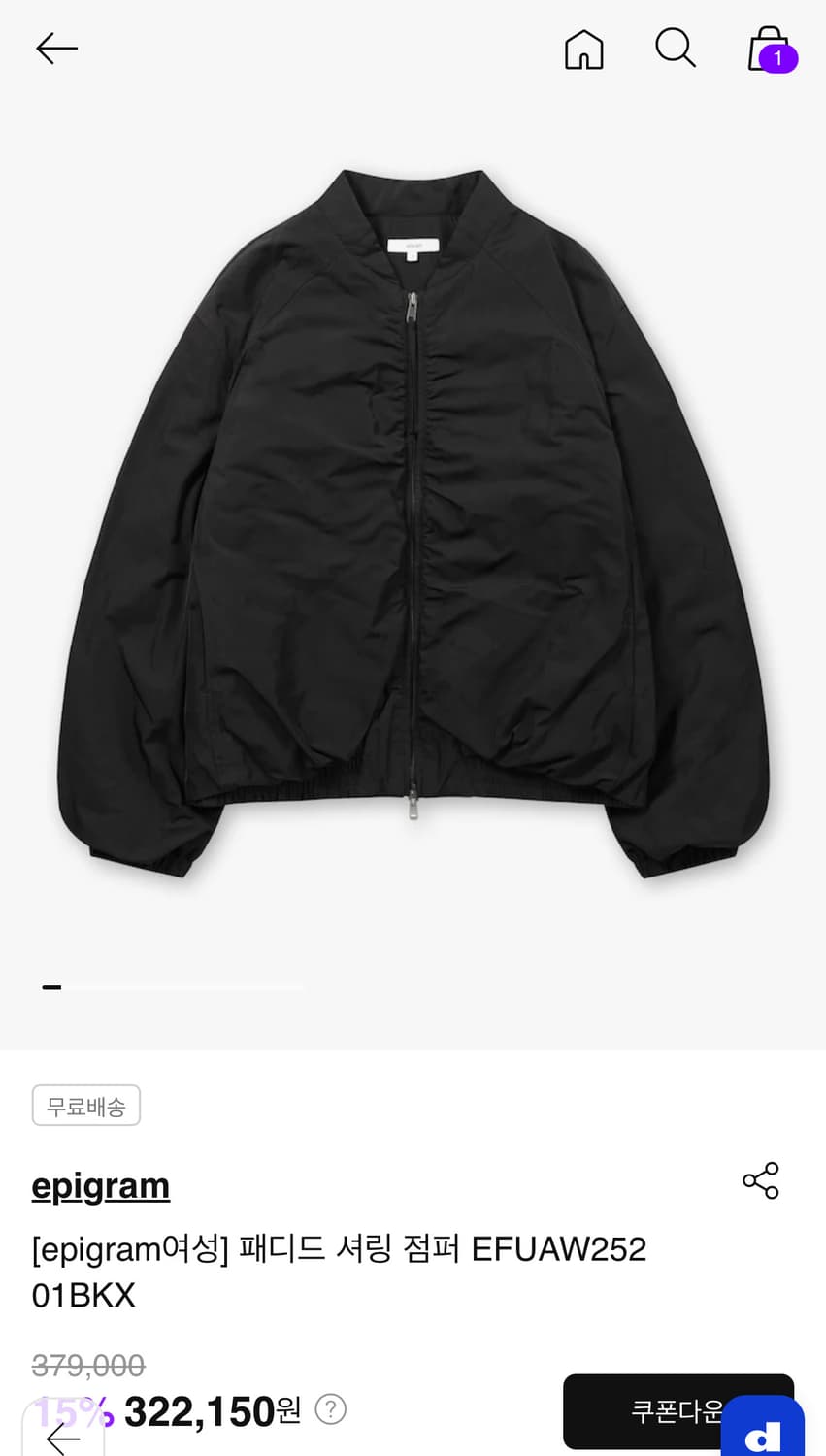Open the search icon

pos(676,48)
